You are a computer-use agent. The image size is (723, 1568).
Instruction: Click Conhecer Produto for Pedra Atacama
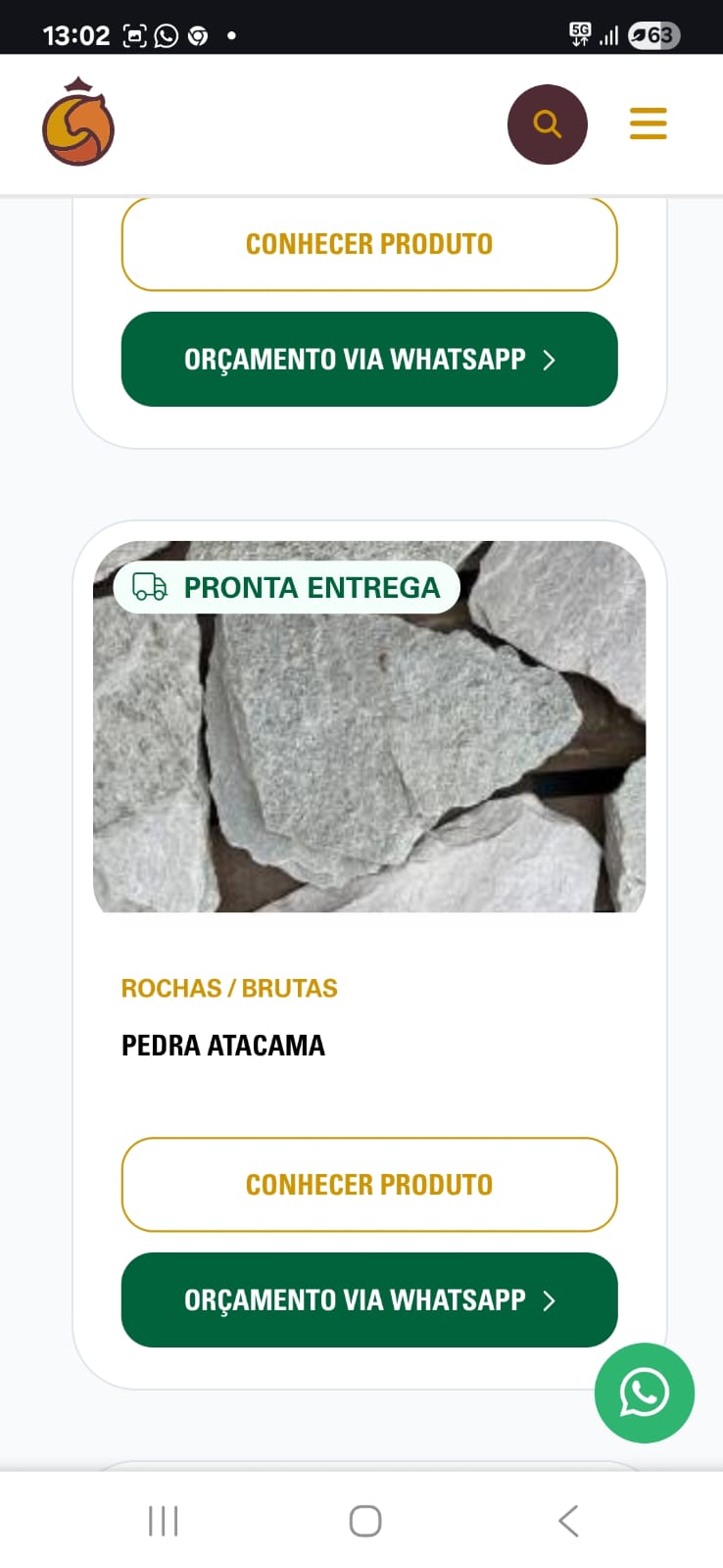coord(369,1185)
